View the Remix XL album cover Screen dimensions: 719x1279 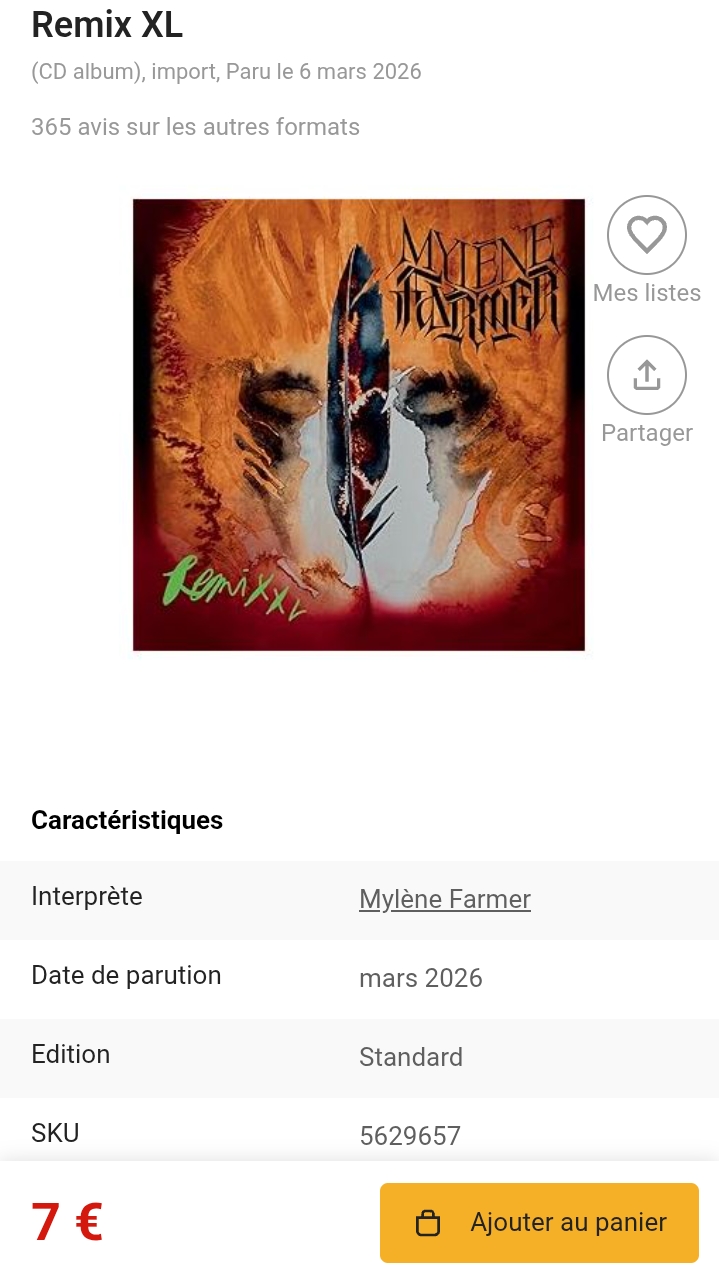pyautogui.click(x=359, y=425)
